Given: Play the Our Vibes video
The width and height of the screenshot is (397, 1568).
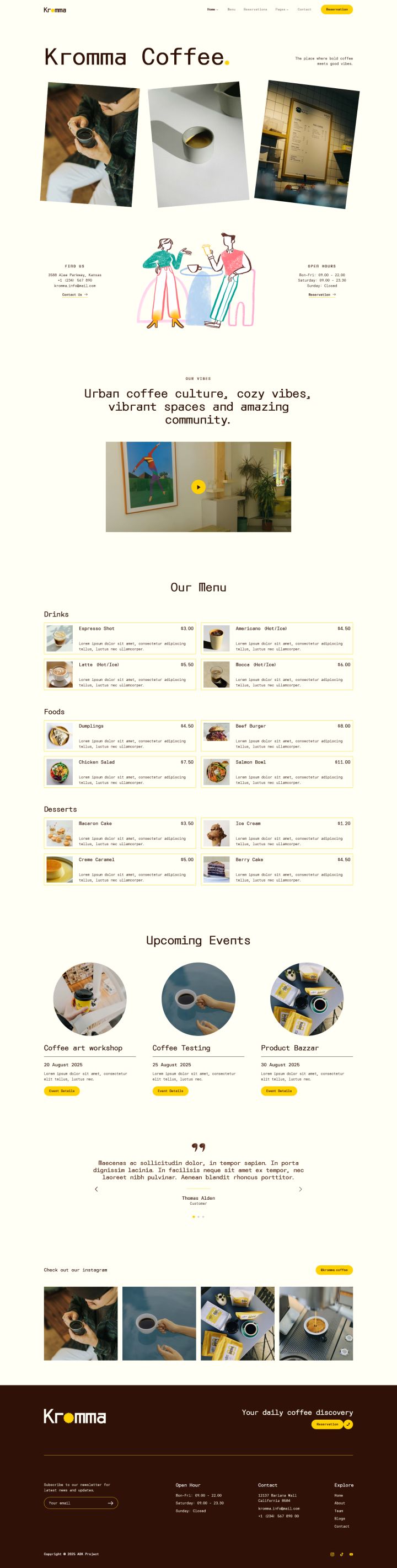Looking at the screenshot, I should tap(198, 487).
